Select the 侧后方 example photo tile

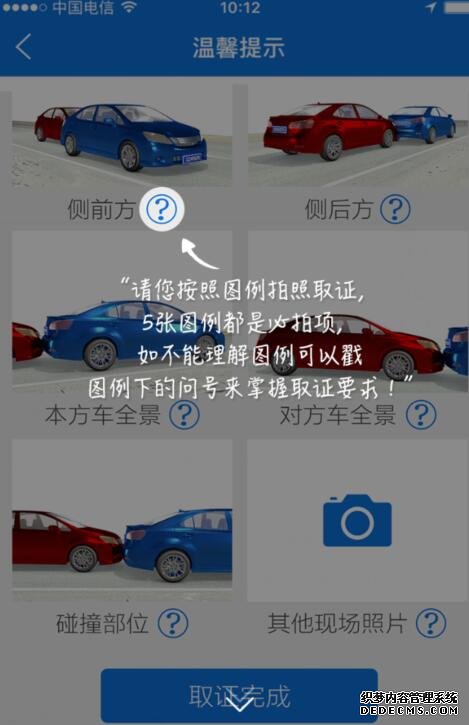pyautogui.click(x=358, y=136)
